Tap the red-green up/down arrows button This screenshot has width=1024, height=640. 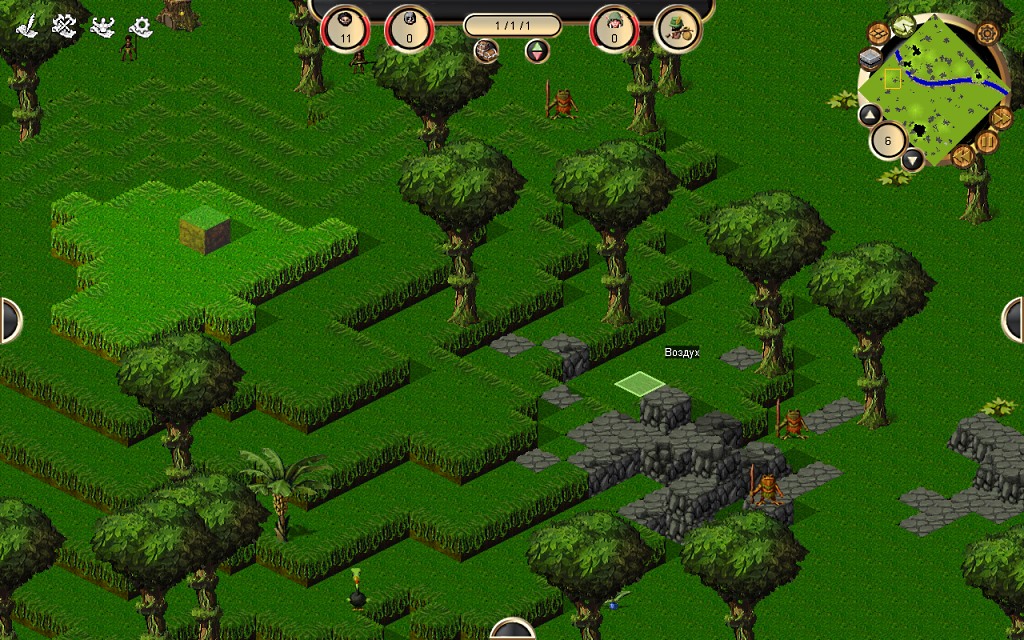tap(537, 51)
